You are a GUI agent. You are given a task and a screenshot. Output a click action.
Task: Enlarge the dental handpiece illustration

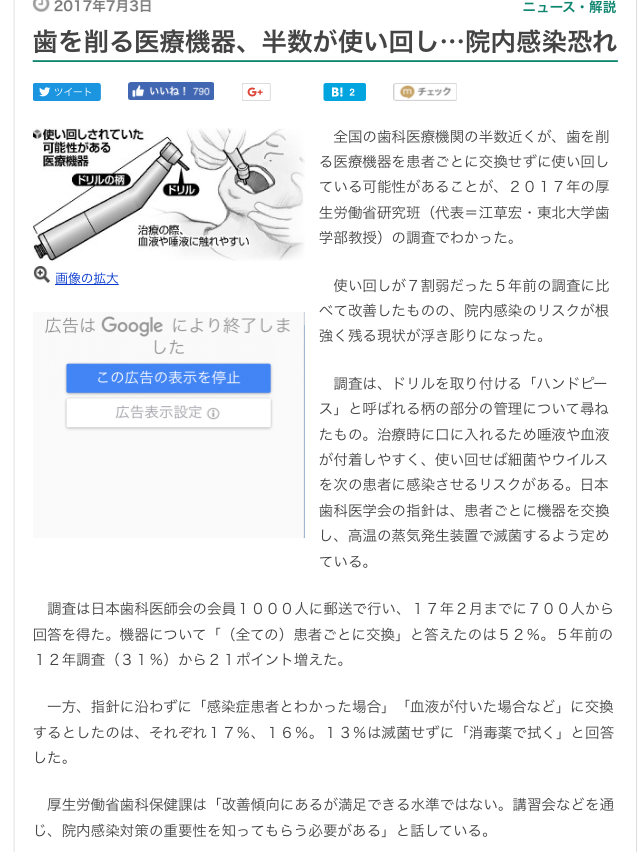[x=168, y=192]
